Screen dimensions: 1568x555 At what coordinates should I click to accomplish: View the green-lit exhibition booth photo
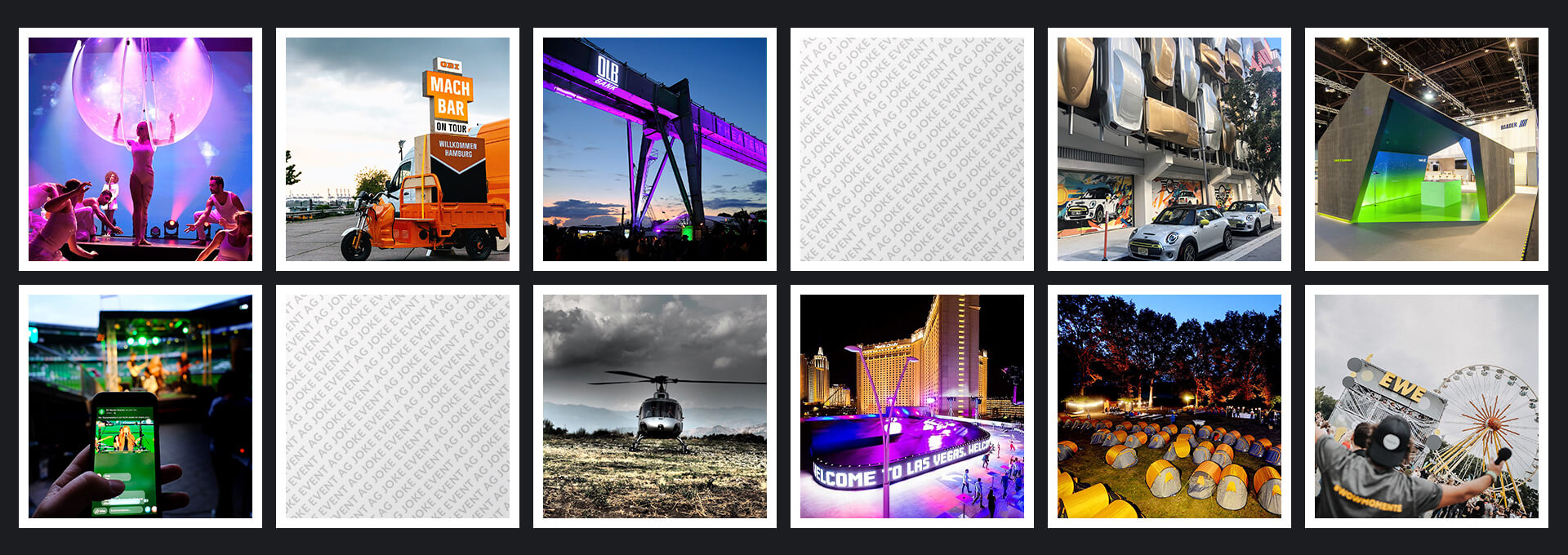pyautogui.click(x=1427, y=149)
